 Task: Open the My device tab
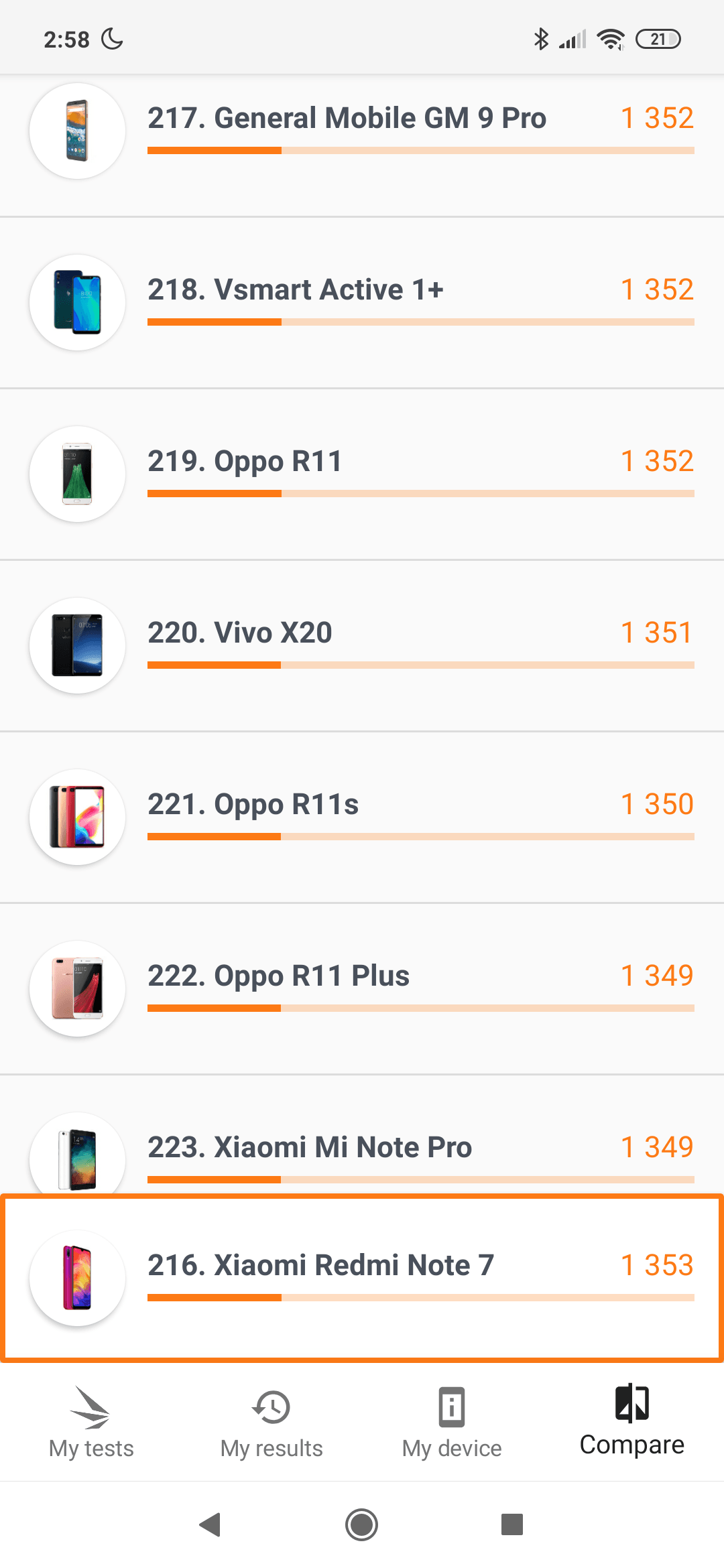click(x=452, y=1423)
